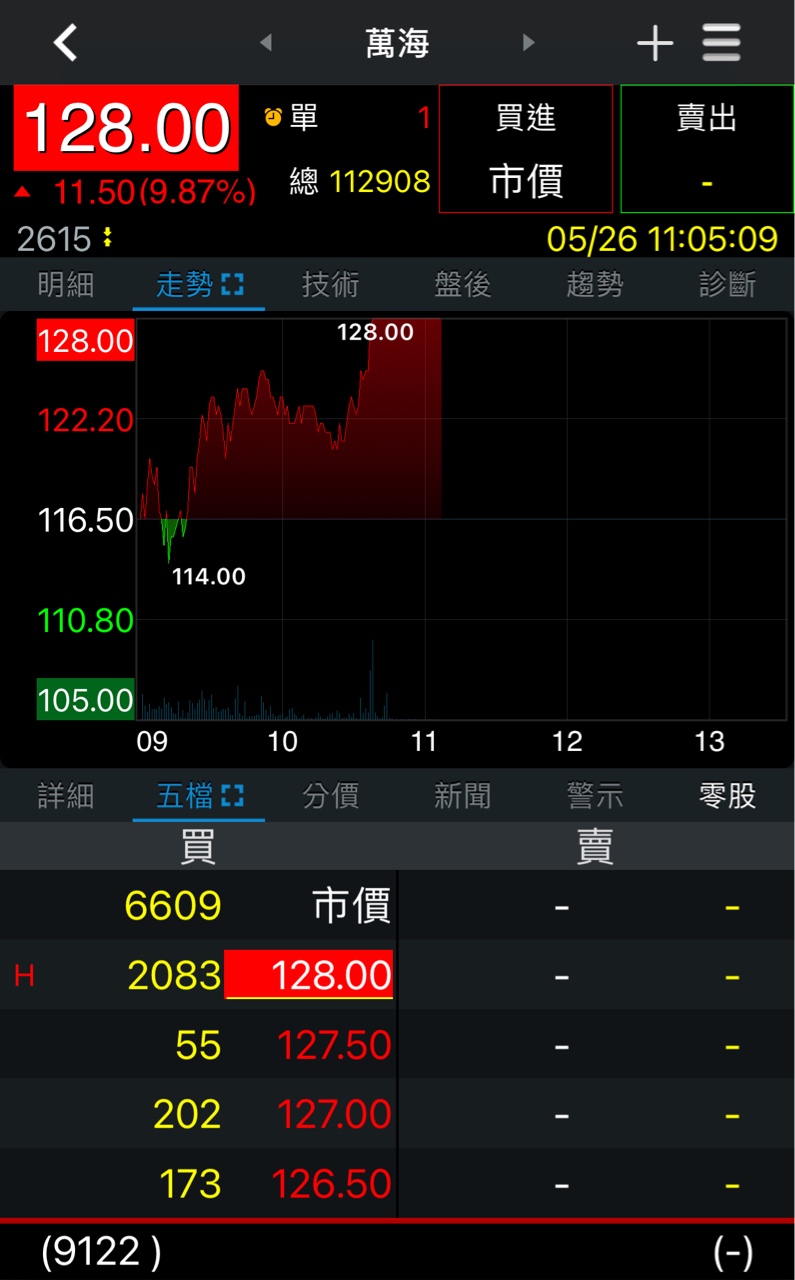Go back using the top-left arrow
Image resolution: width=795 pixels, height=1280 pixels.
point(65,43)
